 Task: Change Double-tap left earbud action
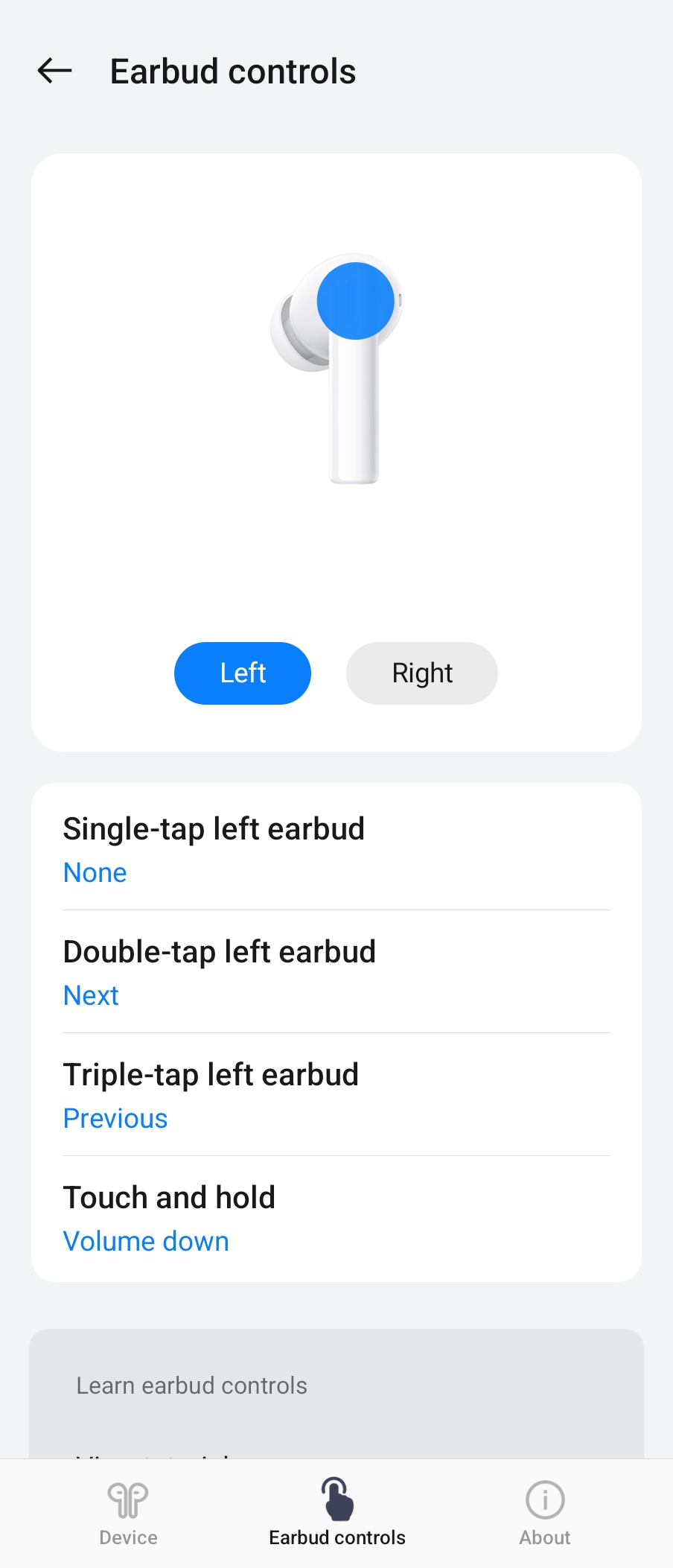[336, 971]
